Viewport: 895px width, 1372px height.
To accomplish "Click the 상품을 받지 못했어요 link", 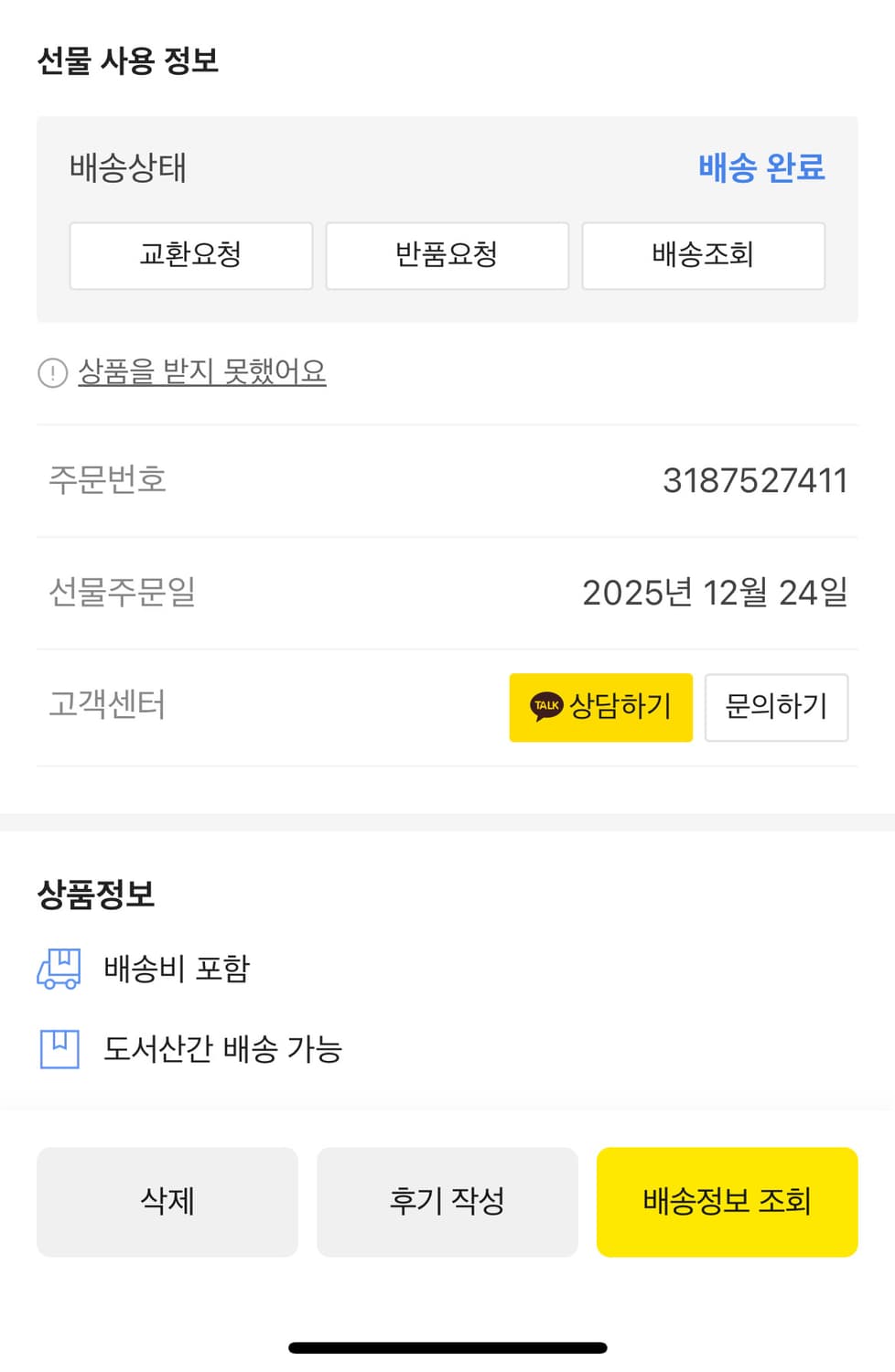I will [x=201, y=372].
